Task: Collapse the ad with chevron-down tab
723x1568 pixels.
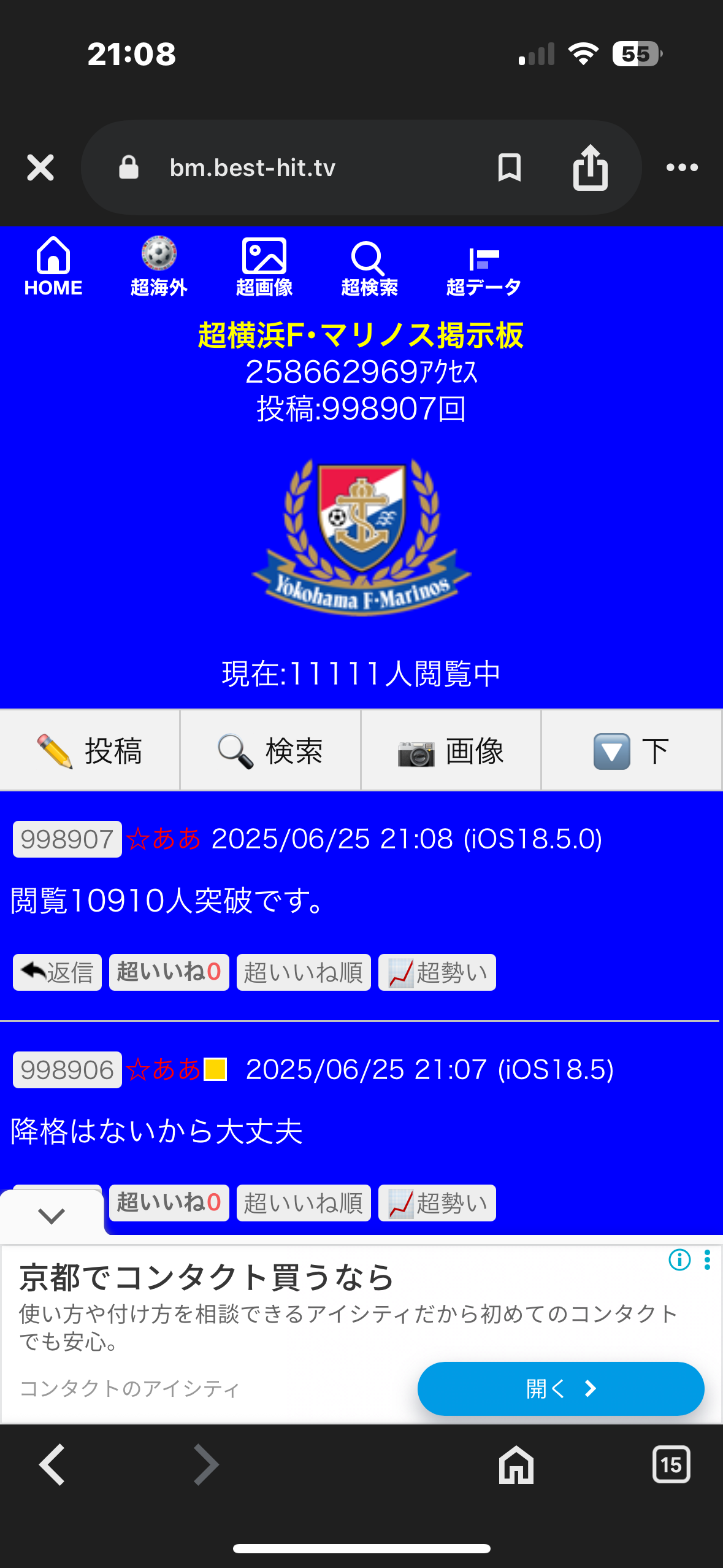Action: (52, 1216)
